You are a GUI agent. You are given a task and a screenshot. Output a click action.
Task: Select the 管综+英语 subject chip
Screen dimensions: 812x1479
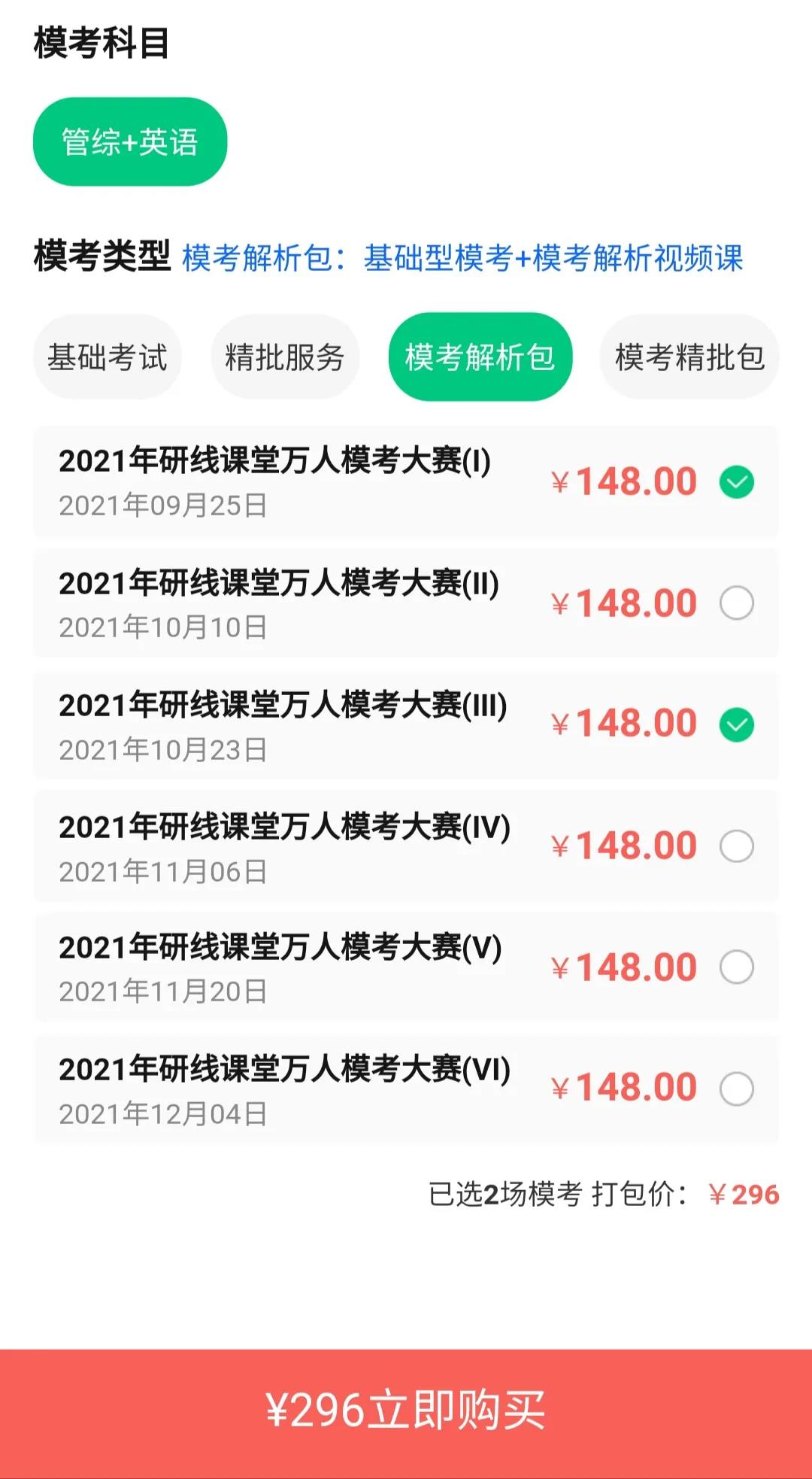130,141
